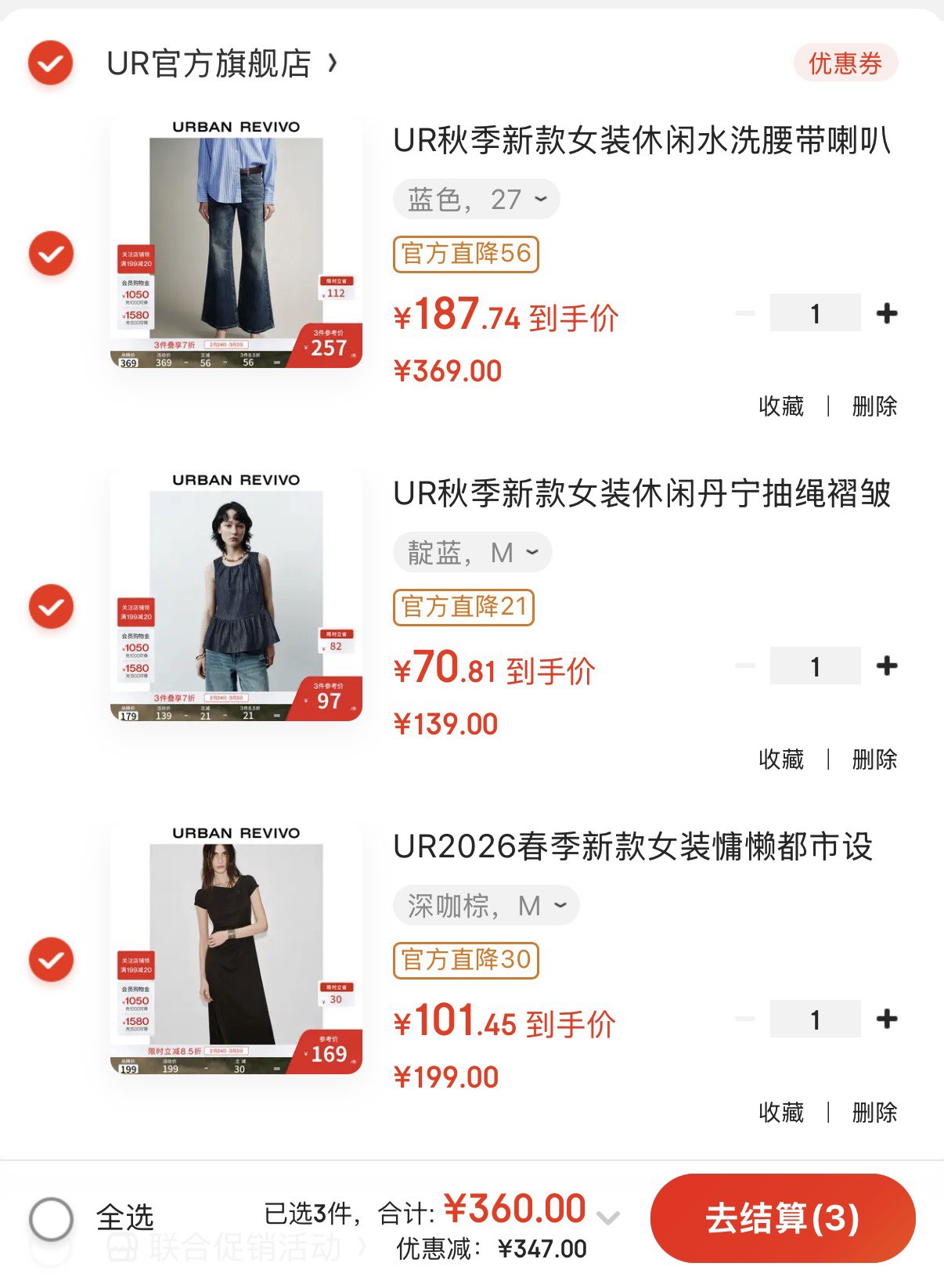
Task: Toggle the 全选 select-all checkbox
Action: [52, 1218]
